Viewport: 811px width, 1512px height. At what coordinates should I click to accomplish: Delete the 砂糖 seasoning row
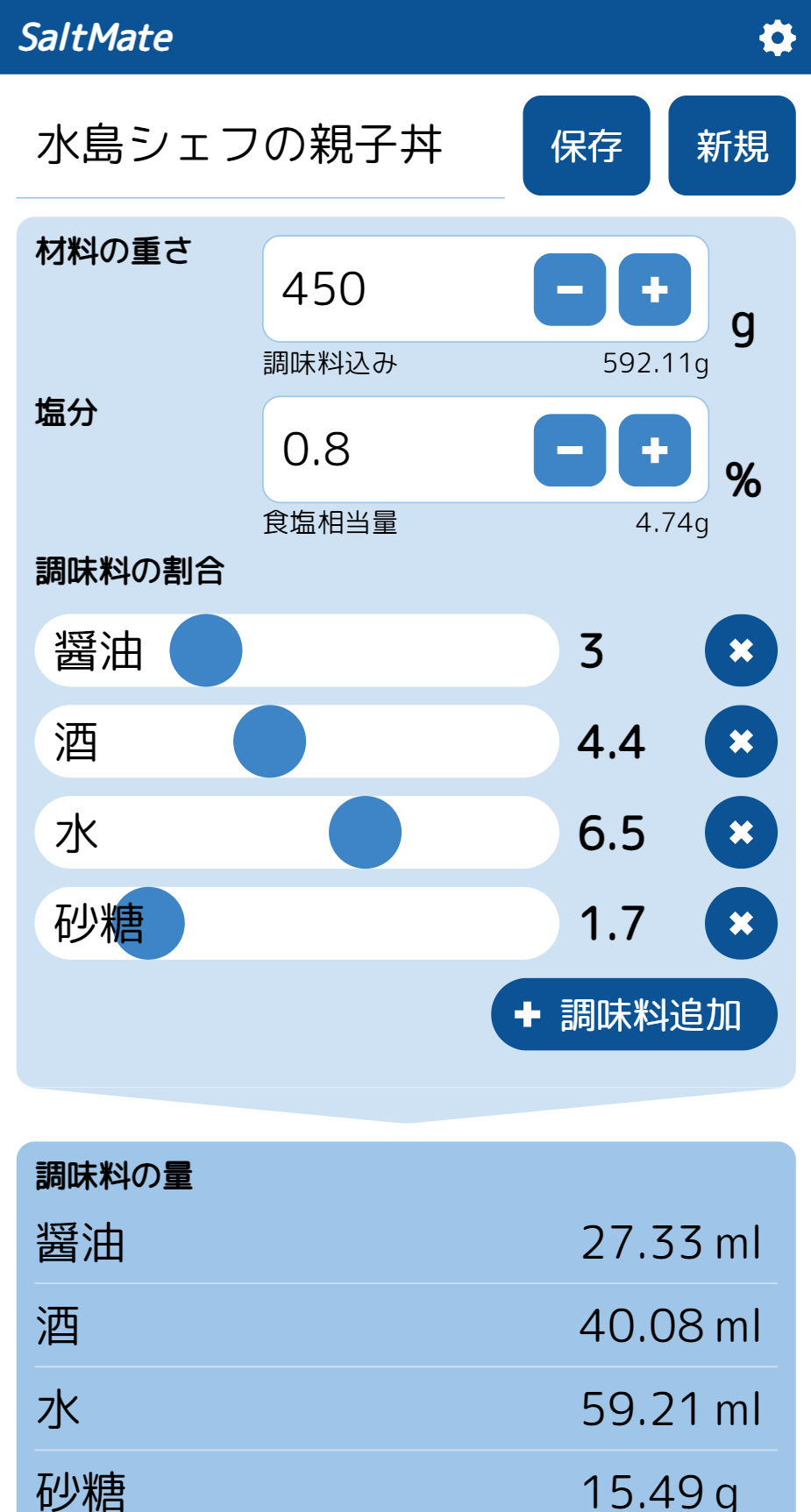coord(741,923)
